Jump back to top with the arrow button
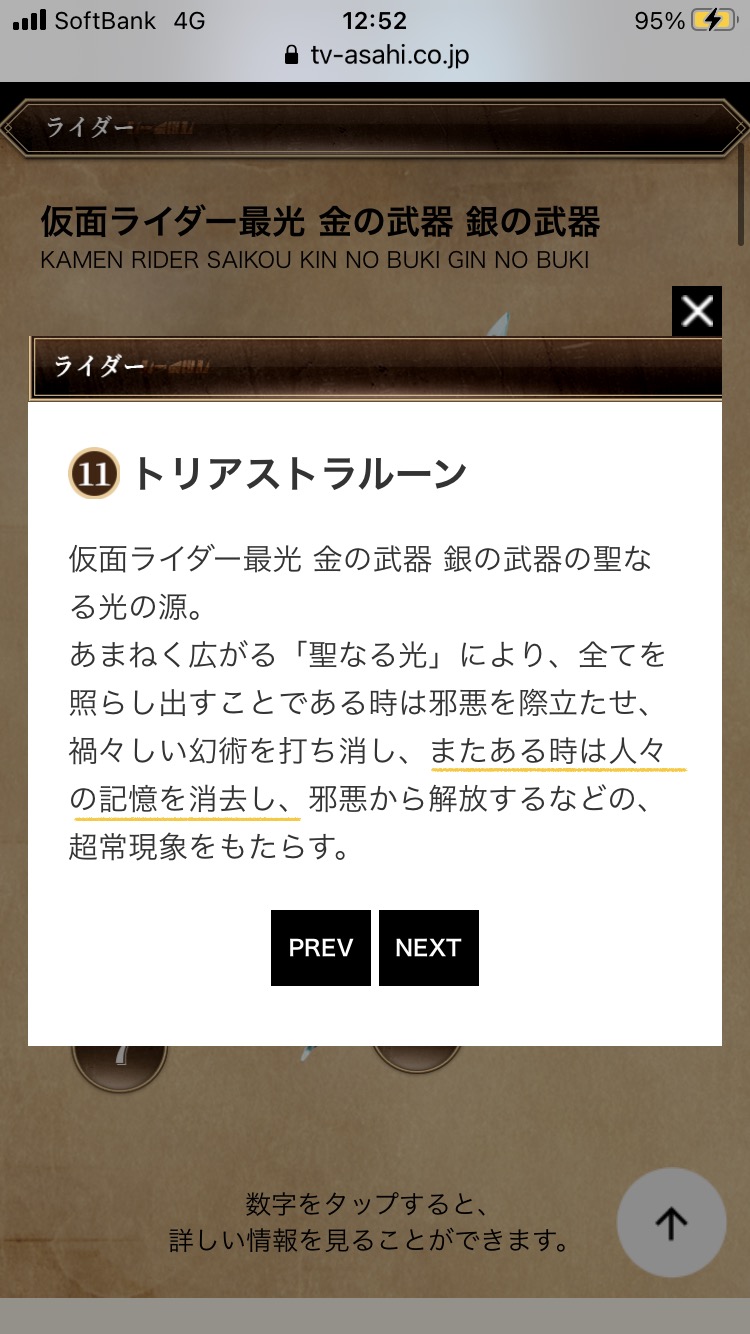 tap(671, 1222)
